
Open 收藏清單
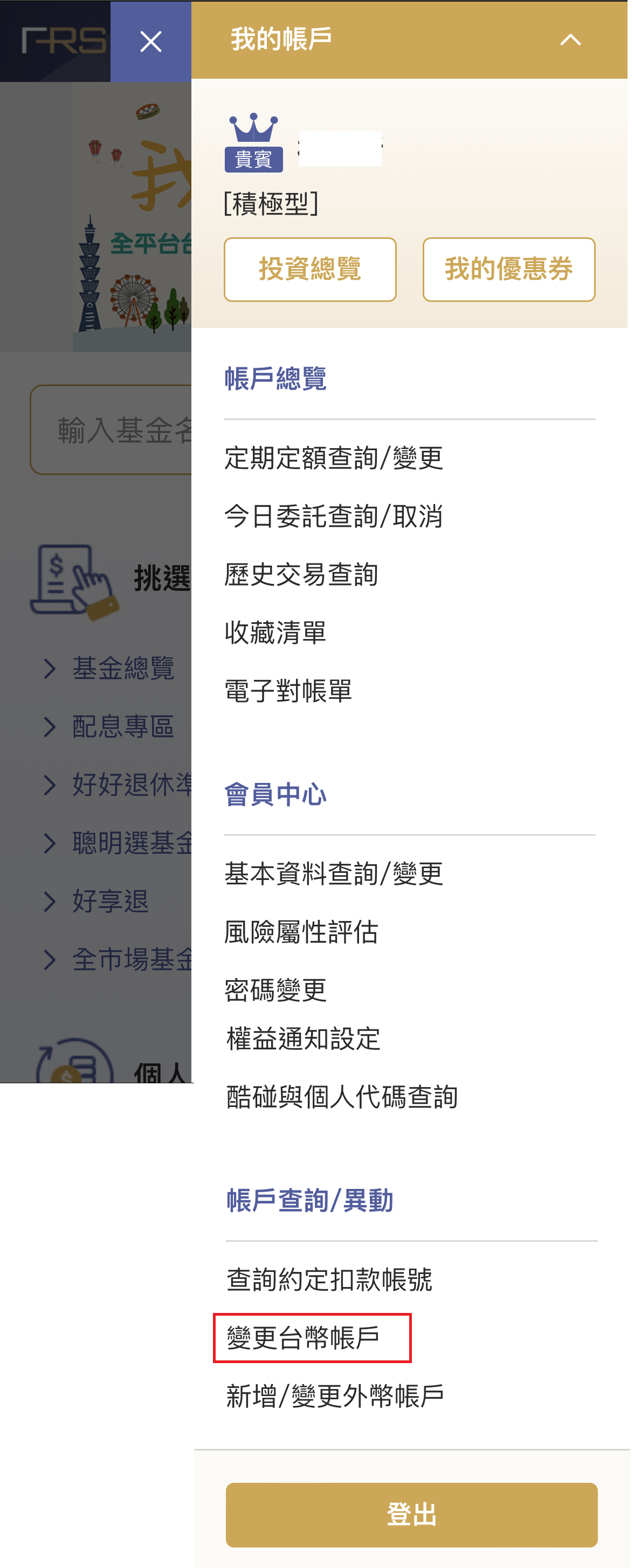pyautogui.click(x=275, y=633)
